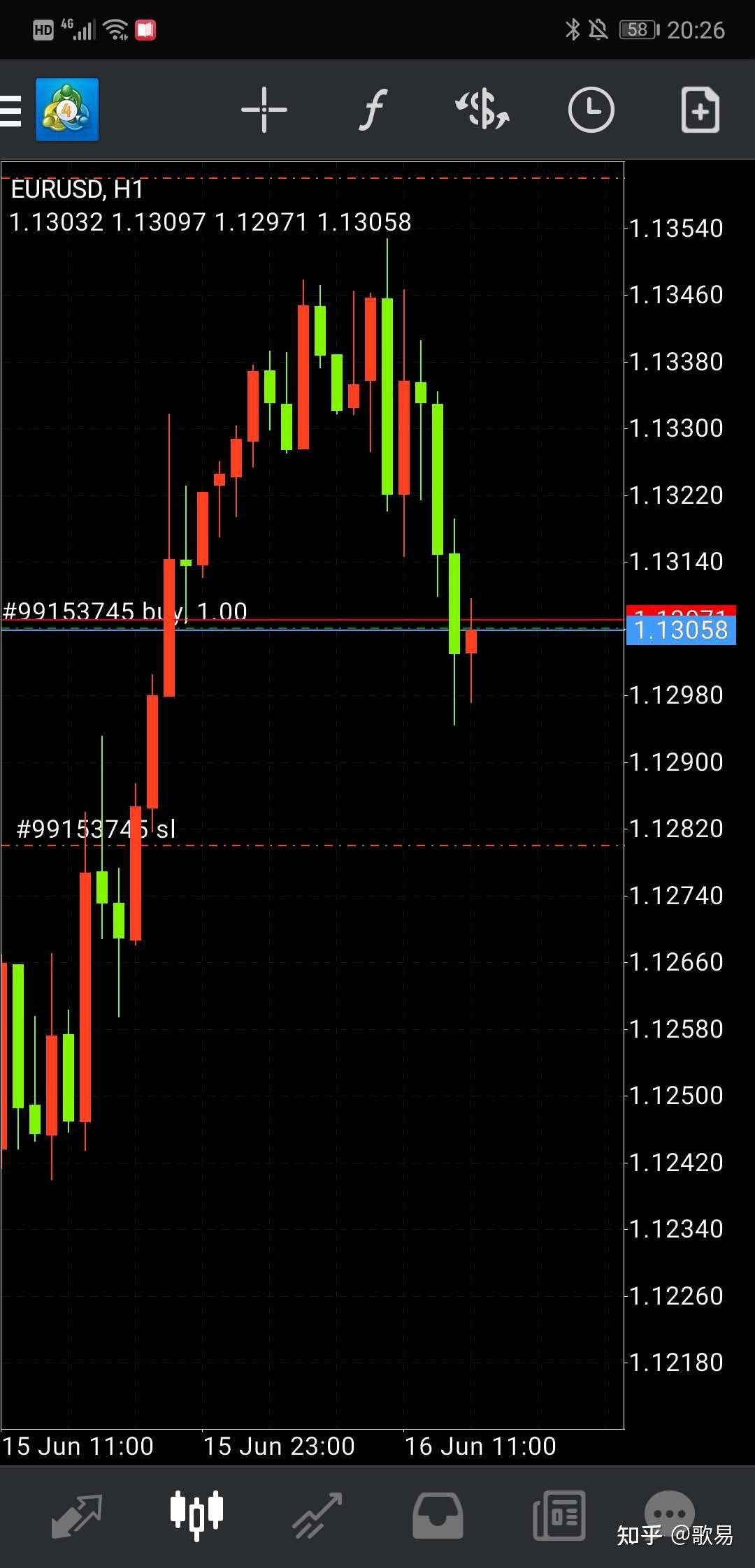Open the currency symbol switcher
This screenshot has height=1568, width=755.
click(482, 110)
